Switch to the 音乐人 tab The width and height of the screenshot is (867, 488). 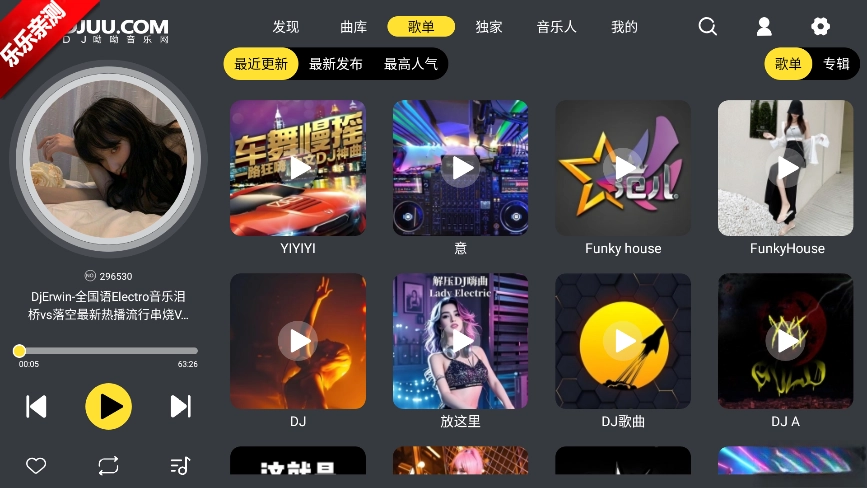(556, 27)
